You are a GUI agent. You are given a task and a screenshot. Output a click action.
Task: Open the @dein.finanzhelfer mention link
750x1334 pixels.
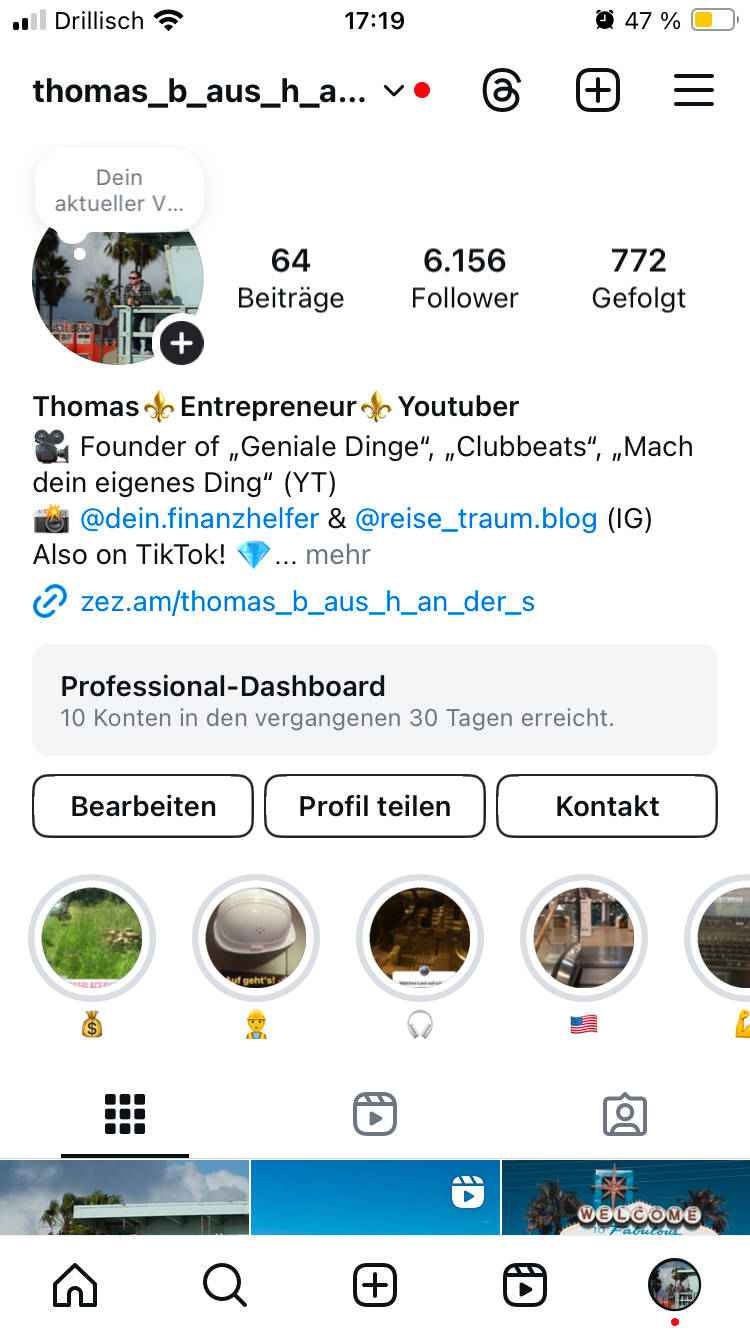point(199,519)
